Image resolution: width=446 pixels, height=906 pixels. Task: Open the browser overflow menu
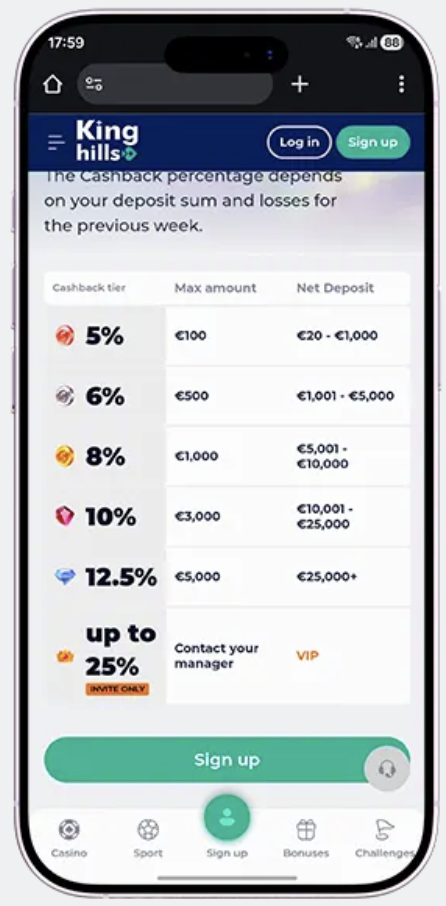(x=402, y=84)
